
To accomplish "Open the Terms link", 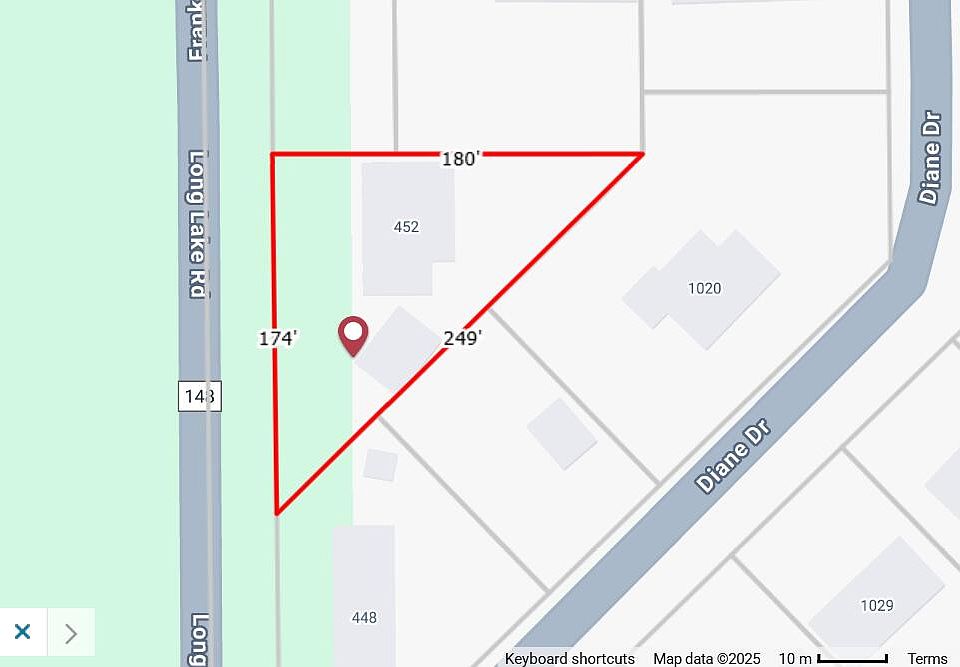I will click(x=926, y=658).
